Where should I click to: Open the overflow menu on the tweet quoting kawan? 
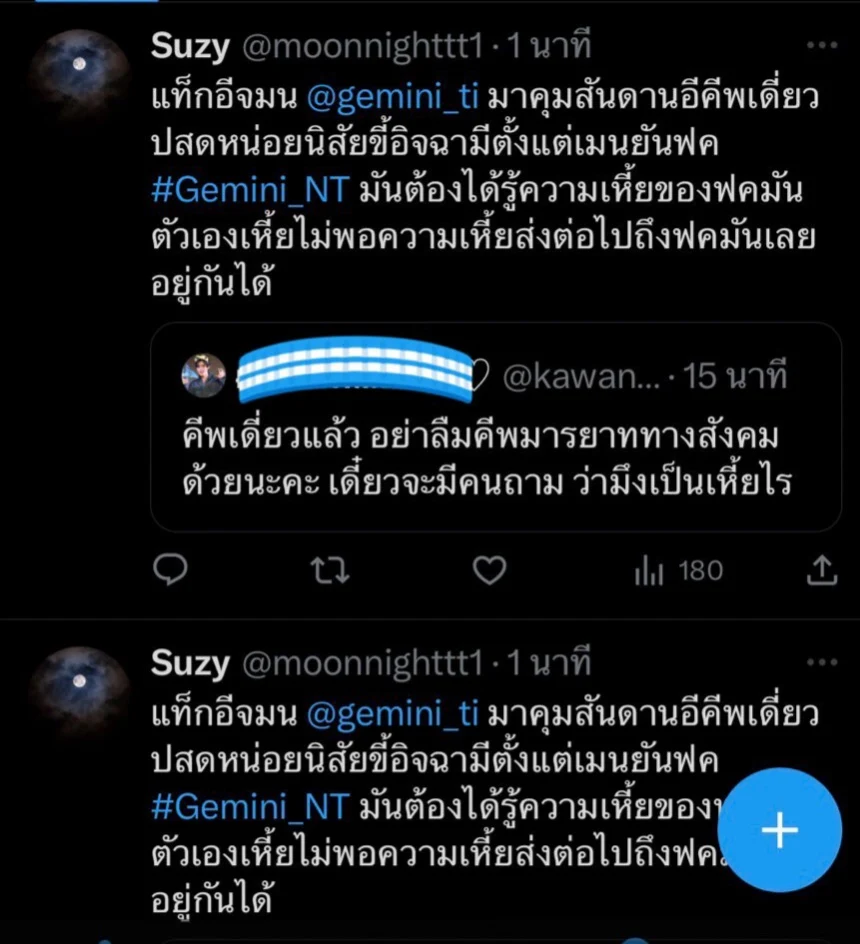coord(821,45)
